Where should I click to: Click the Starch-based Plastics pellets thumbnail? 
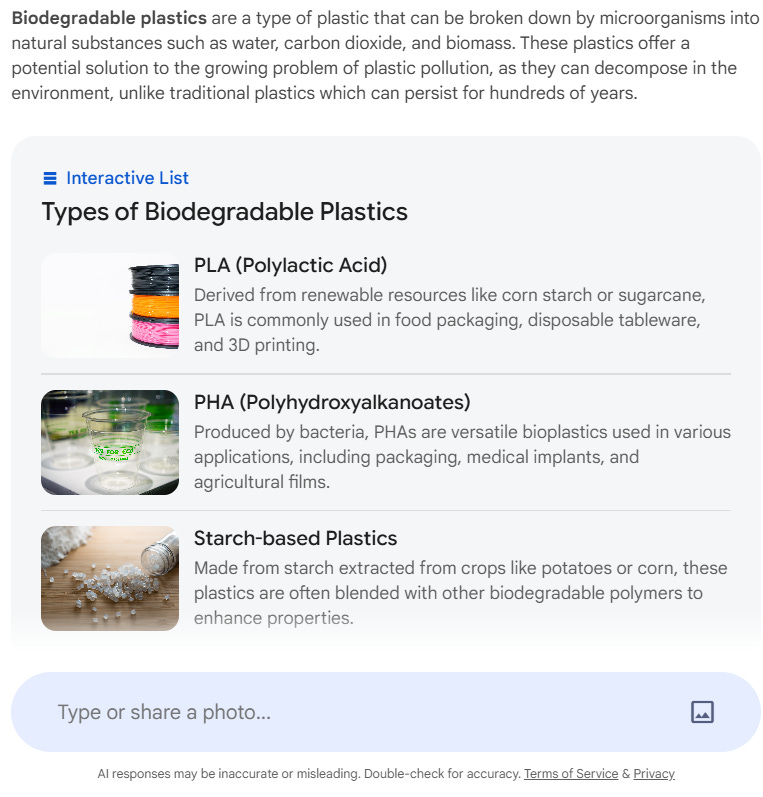coord(110,578)
